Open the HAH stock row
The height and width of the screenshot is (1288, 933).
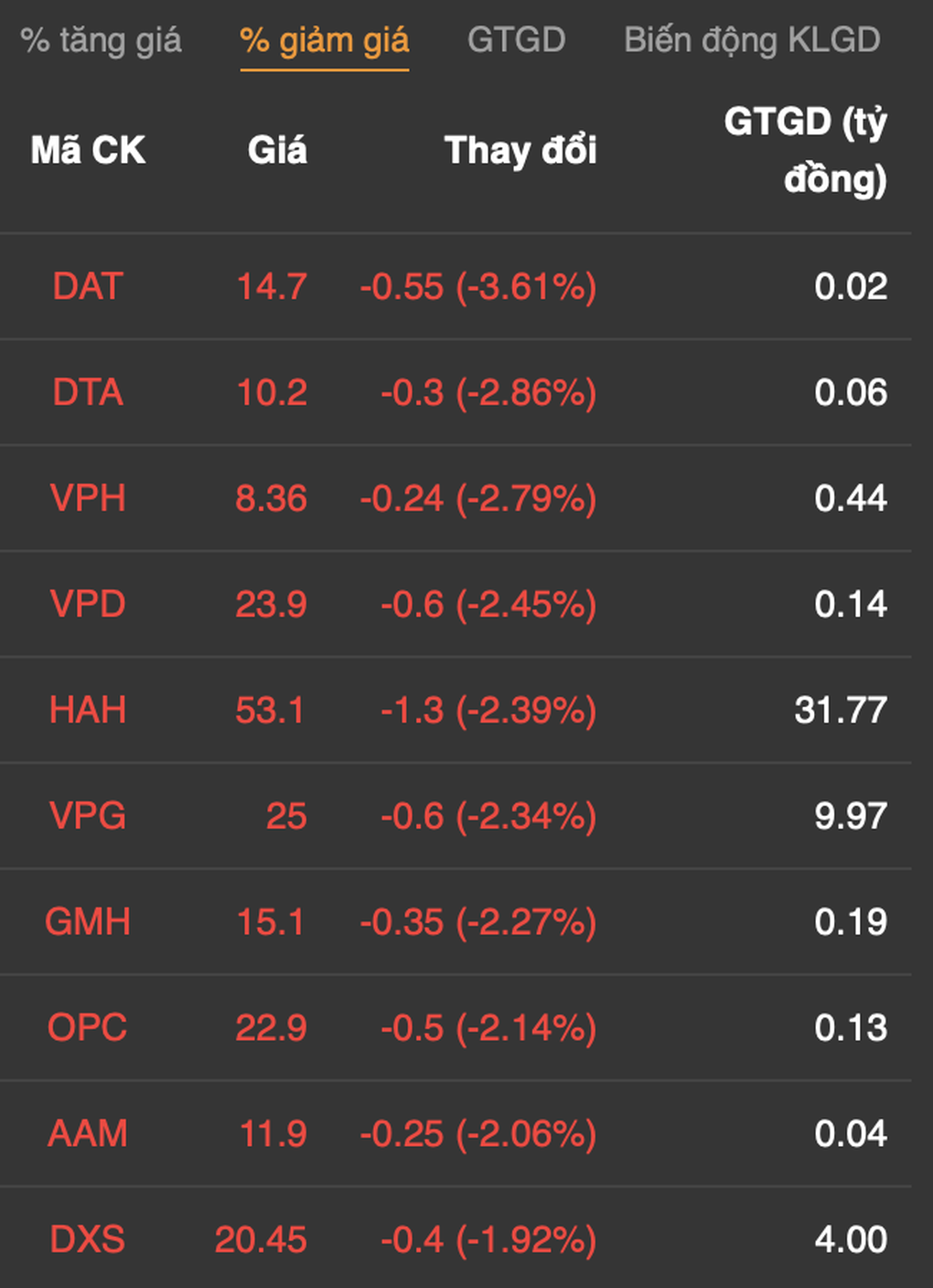tap(88, 711)
